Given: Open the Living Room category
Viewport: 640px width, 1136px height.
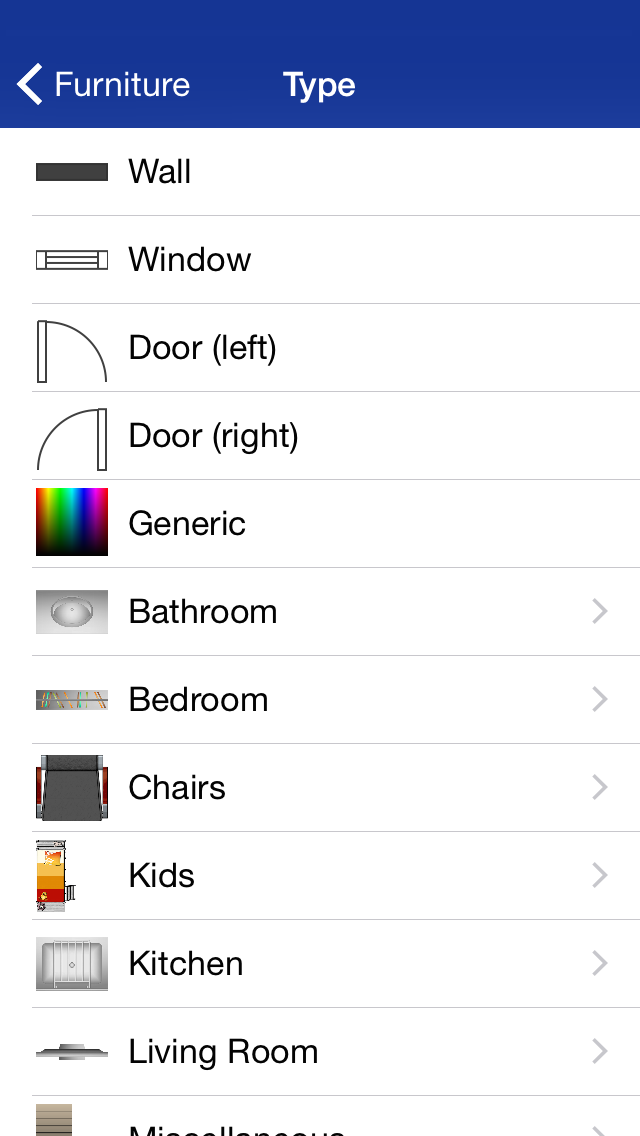Looking at the screenshot, I should pyautogui.click(x=320, y=1052).
